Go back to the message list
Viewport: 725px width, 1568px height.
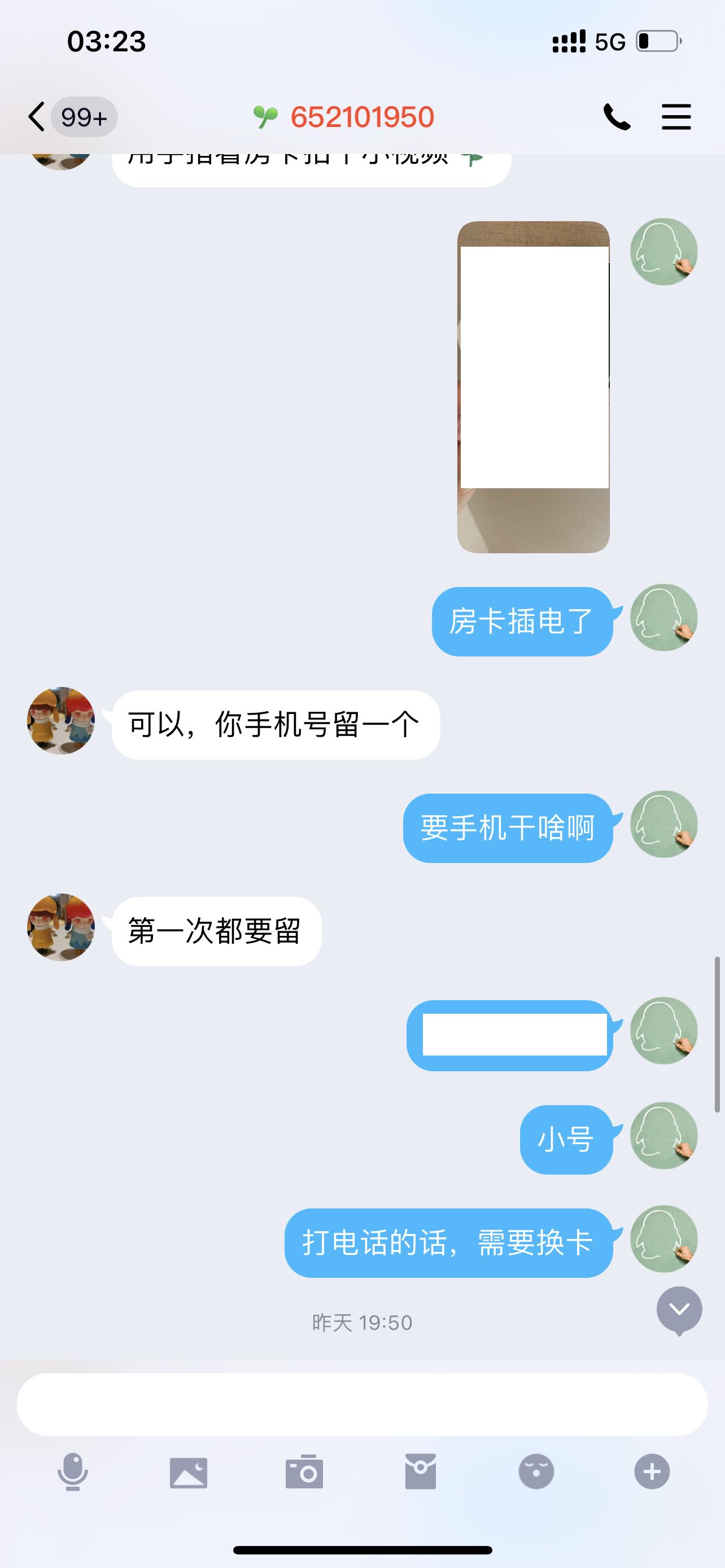(x=38, y=116)
